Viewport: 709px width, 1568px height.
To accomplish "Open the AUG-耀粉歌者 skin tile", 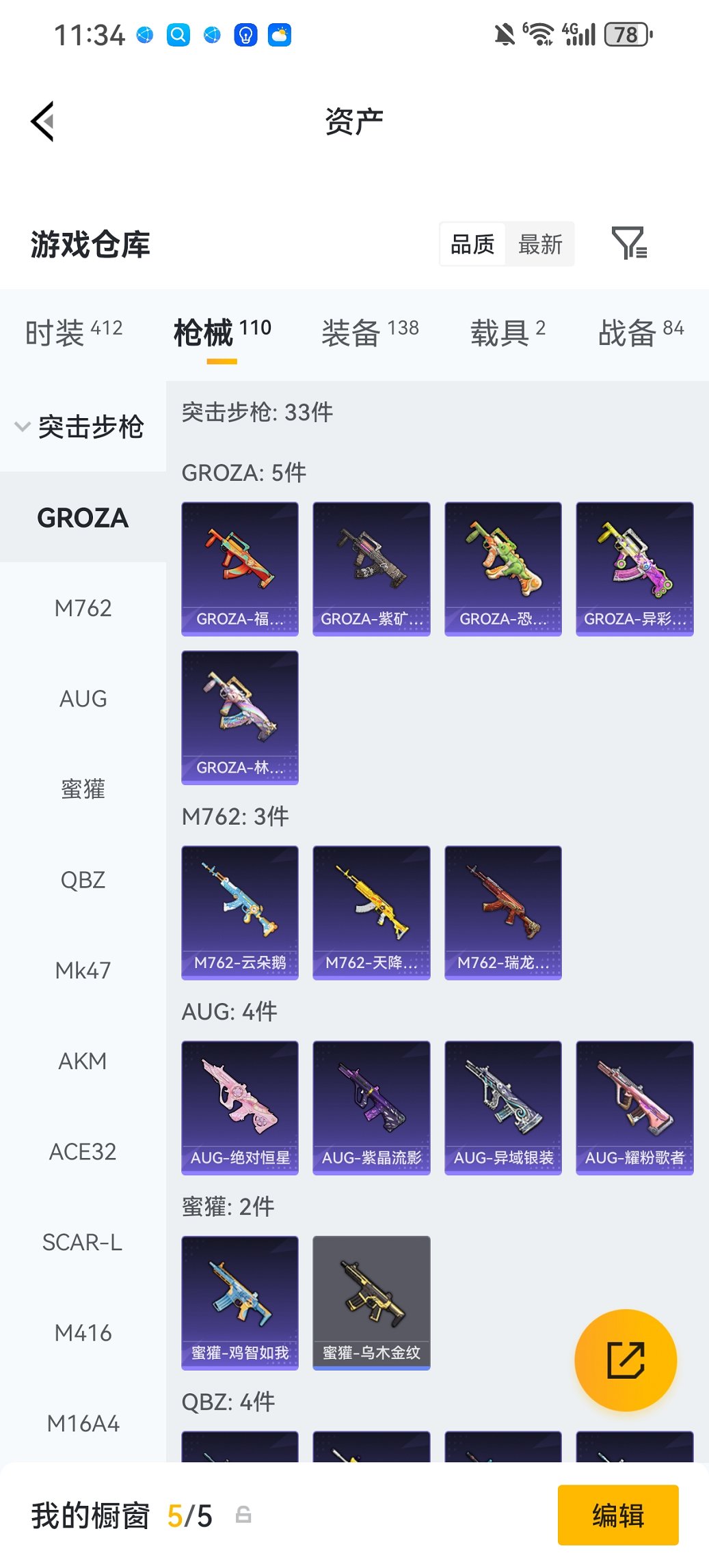I will [x=634, y=1107].
